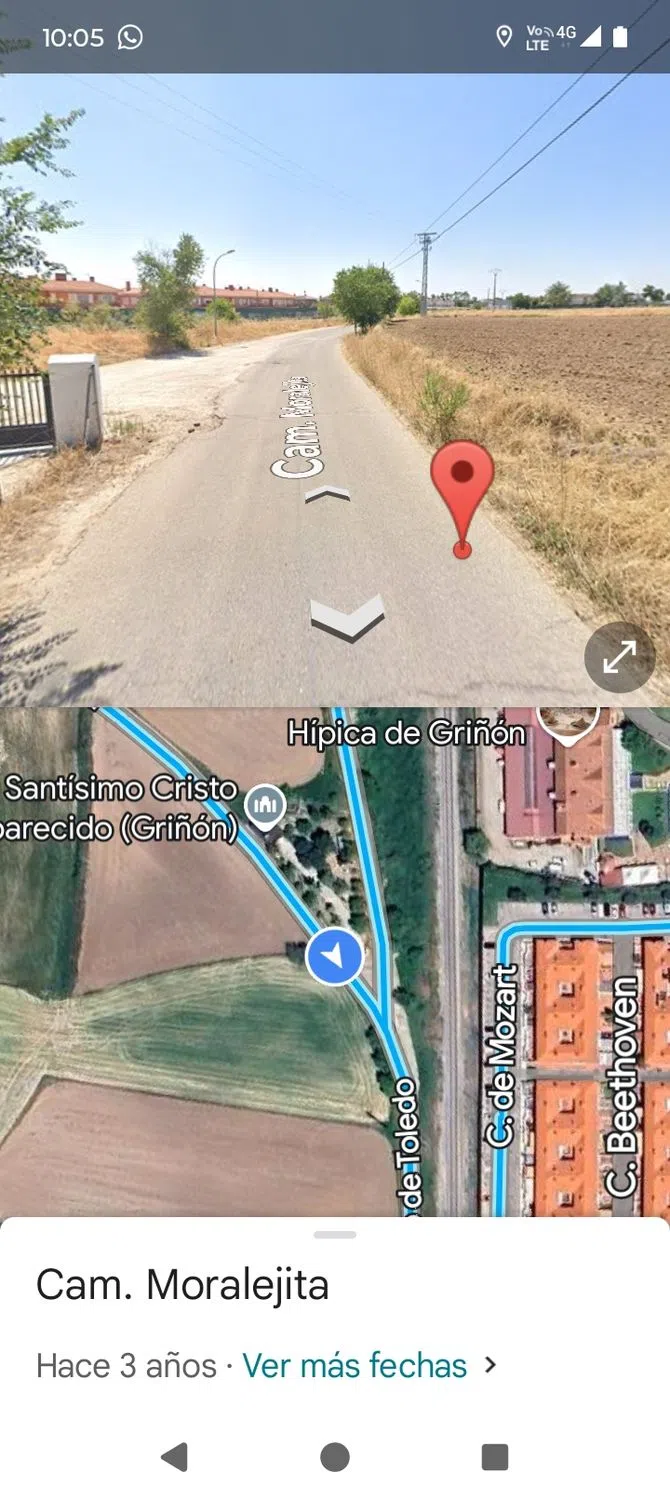Expand Street View to full screen
Image resolution: width=670 pixels, height=1500 pixels.
(619, 657)
